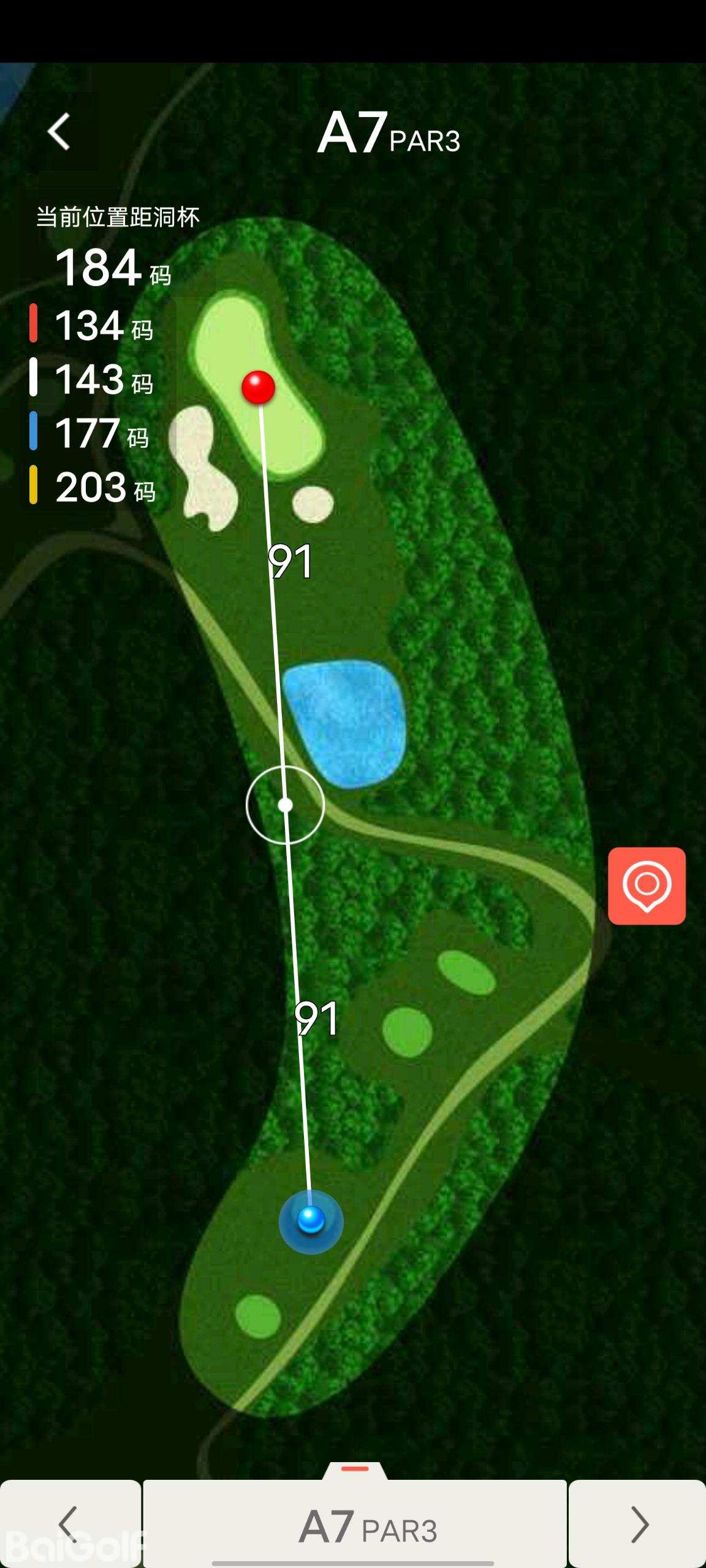706x1568 pixels.
Task: Tap the red location pin button
Action: click(647, 886)
